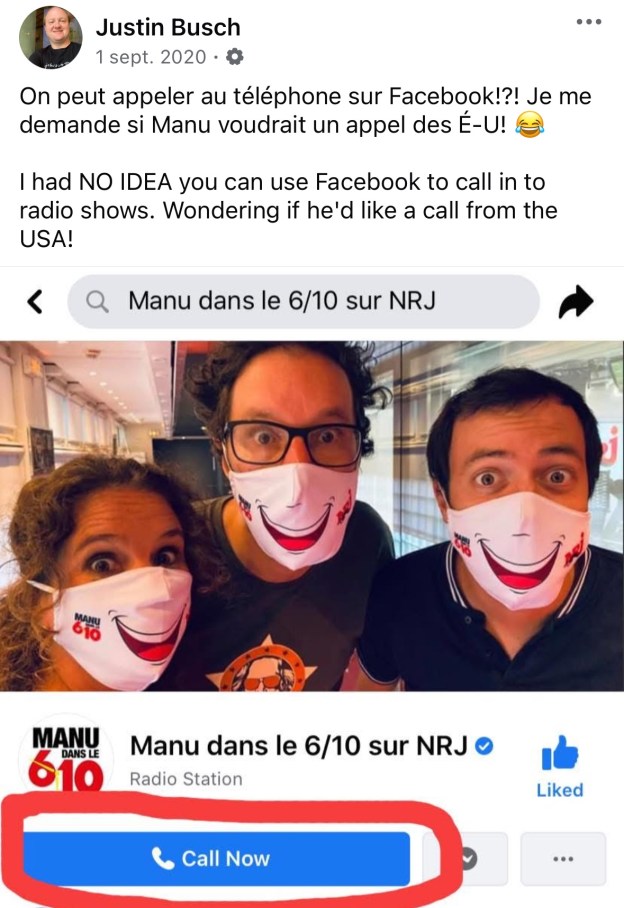Open the post's audience gear icon

(235, 57)
